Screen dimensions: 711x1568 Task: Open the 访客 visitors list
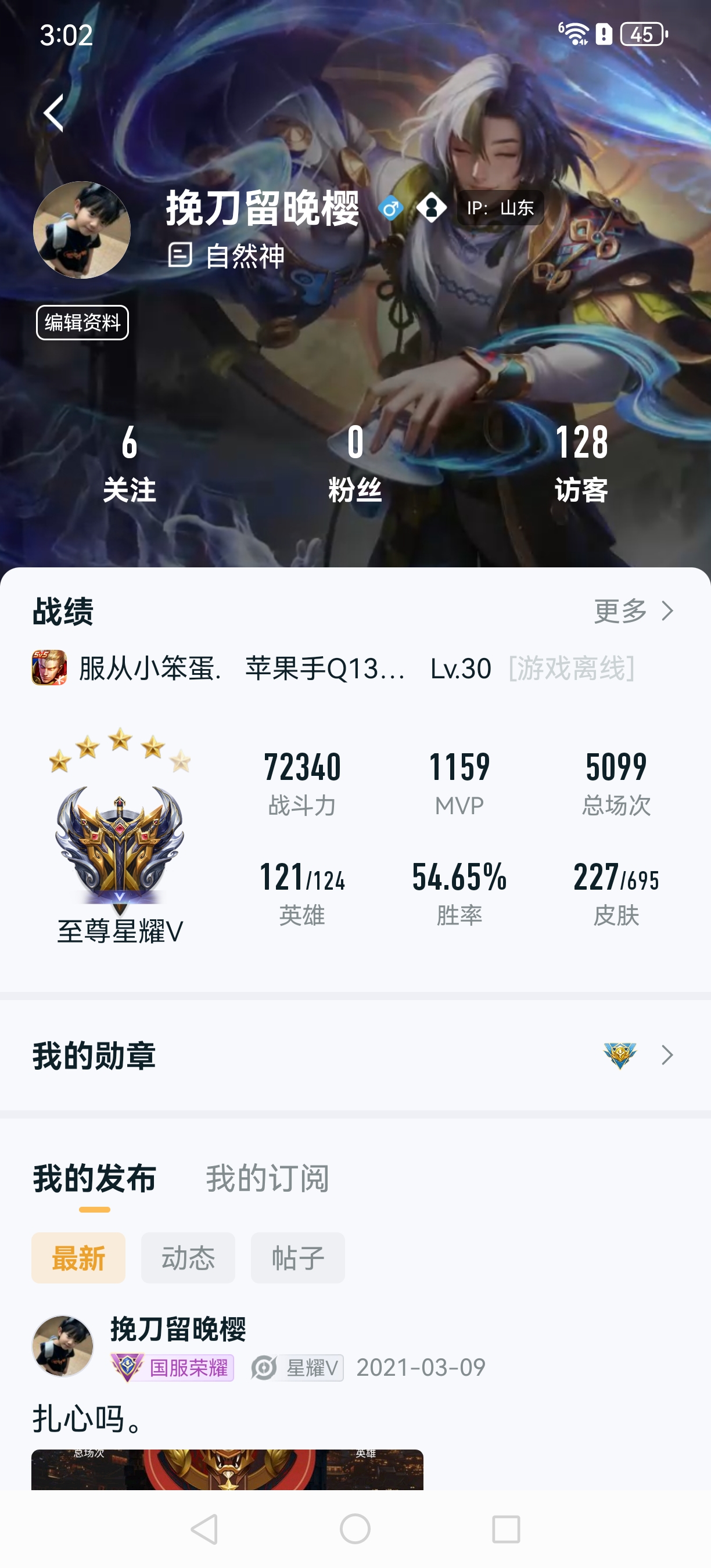click(581, 464)
